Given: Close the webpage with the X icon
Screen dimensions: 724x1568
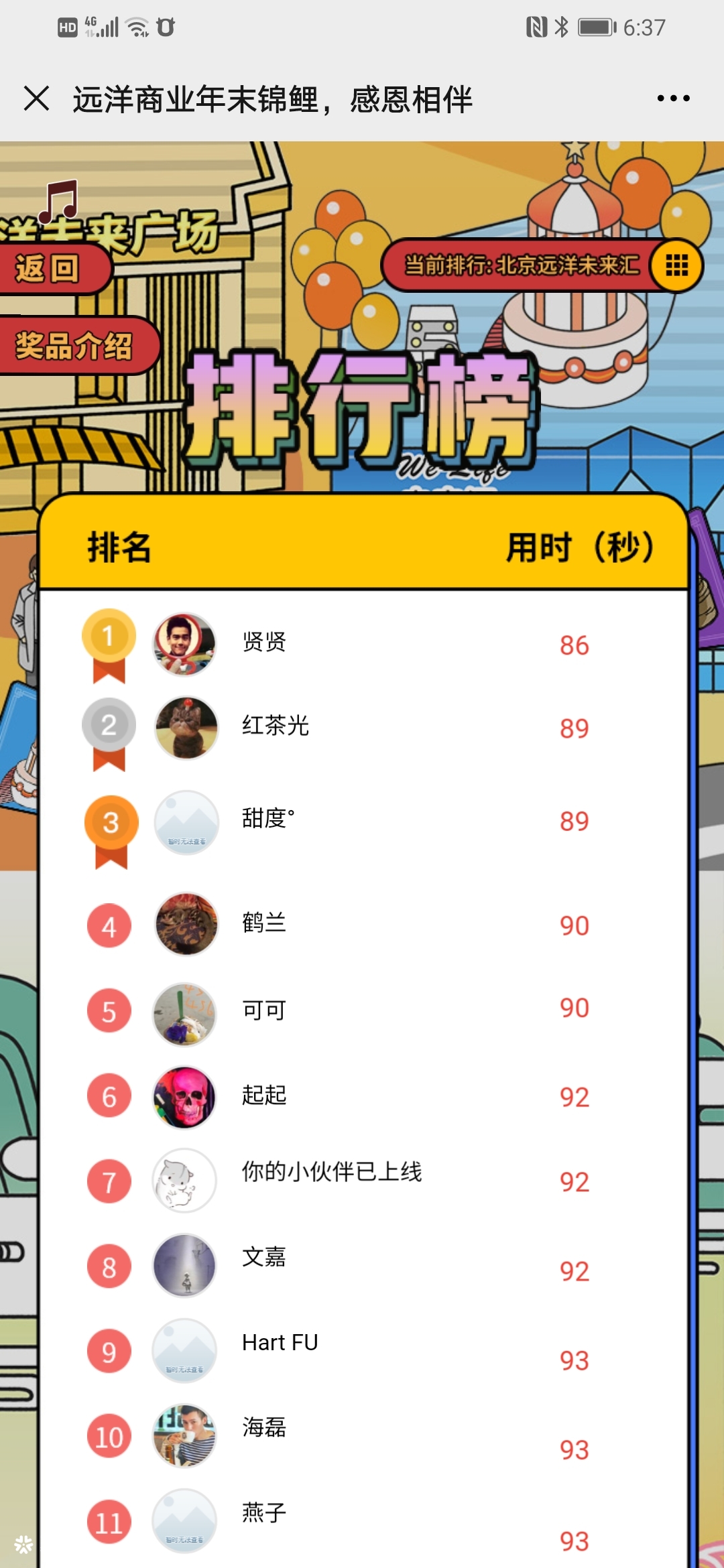Looking at the screenshot, I should coord(36,99).
